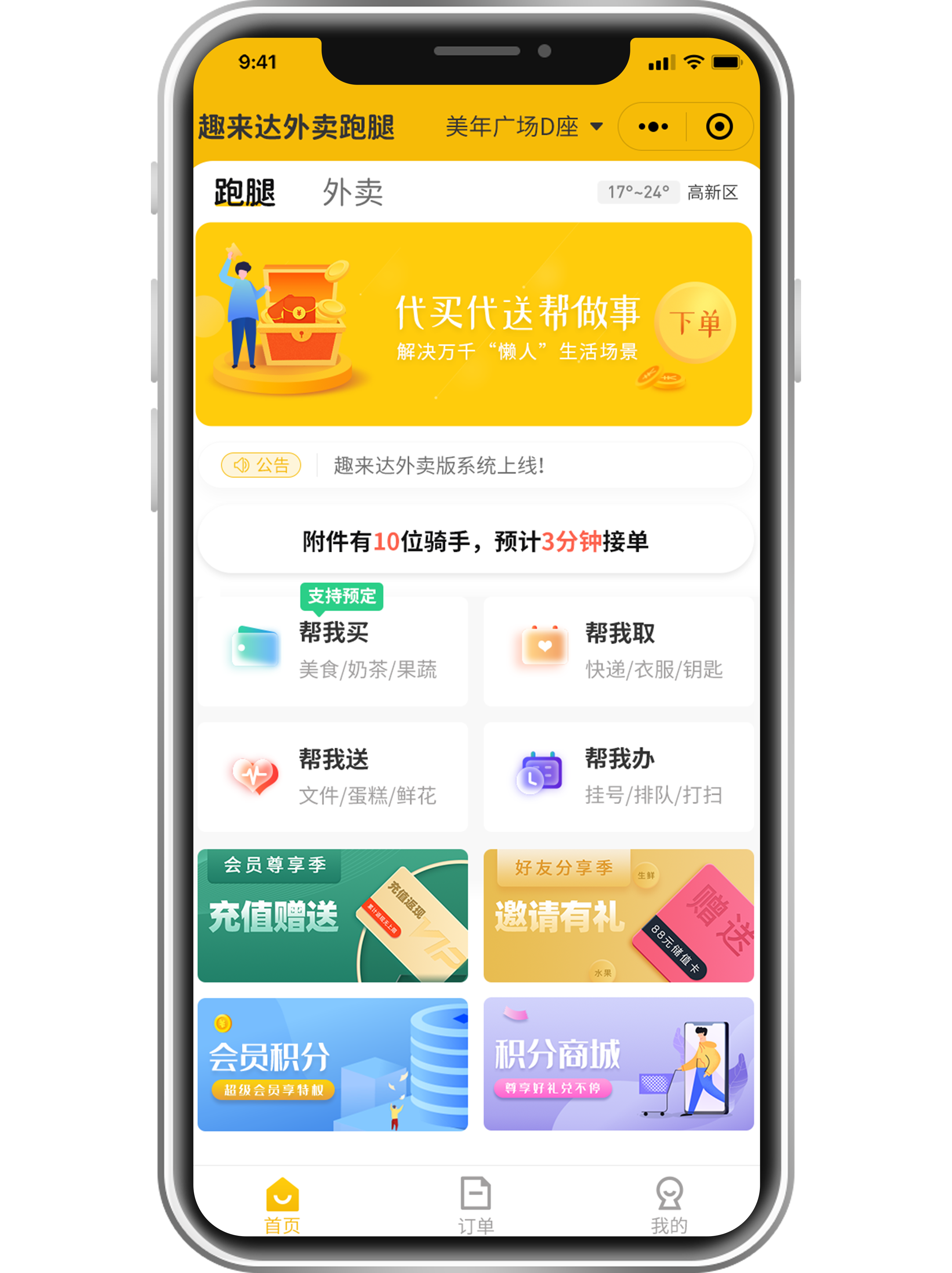Screen dimensions: 952x1273
Task: Close the mini program via the circle icon
Action: (x=719, y=126)
